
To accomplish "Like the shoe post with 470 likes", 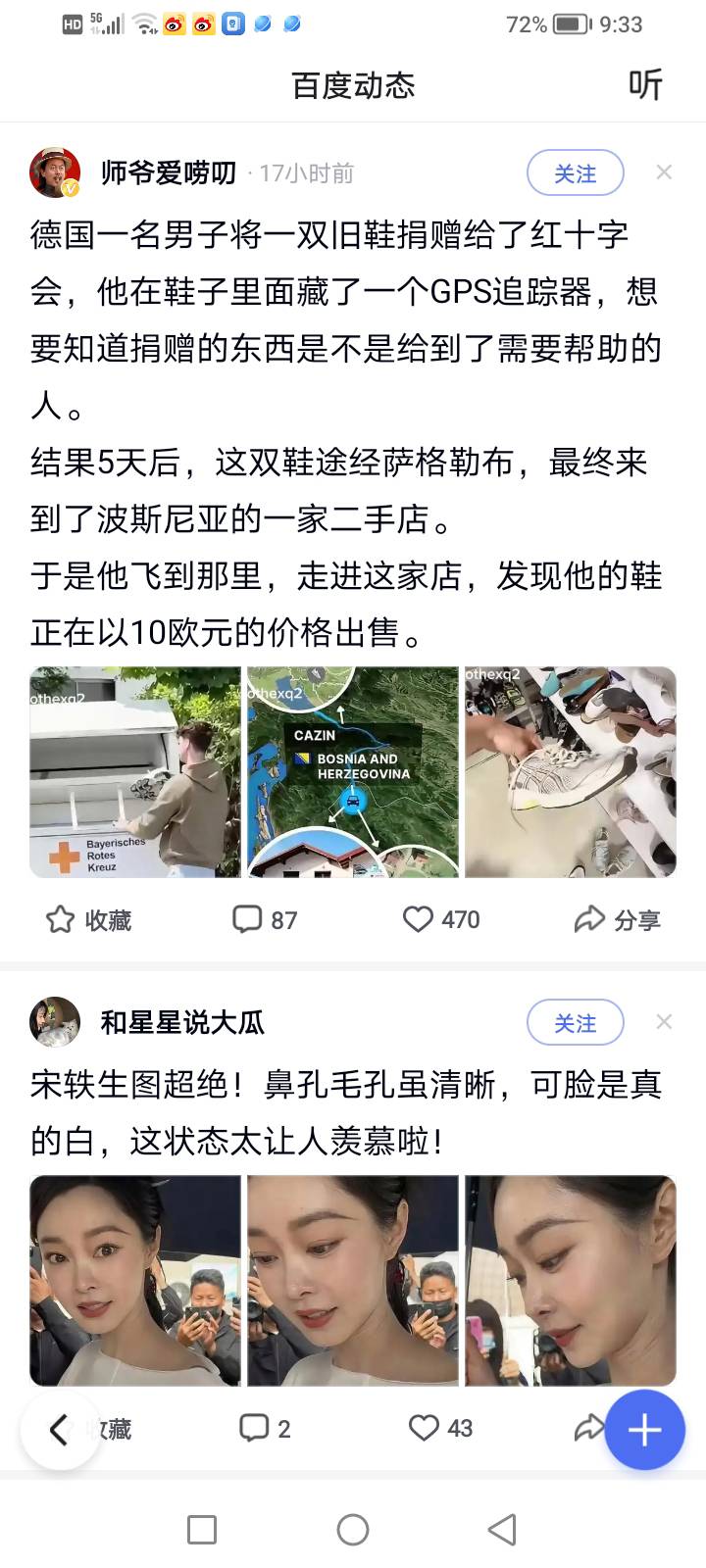I will click(x=440, y=919).
